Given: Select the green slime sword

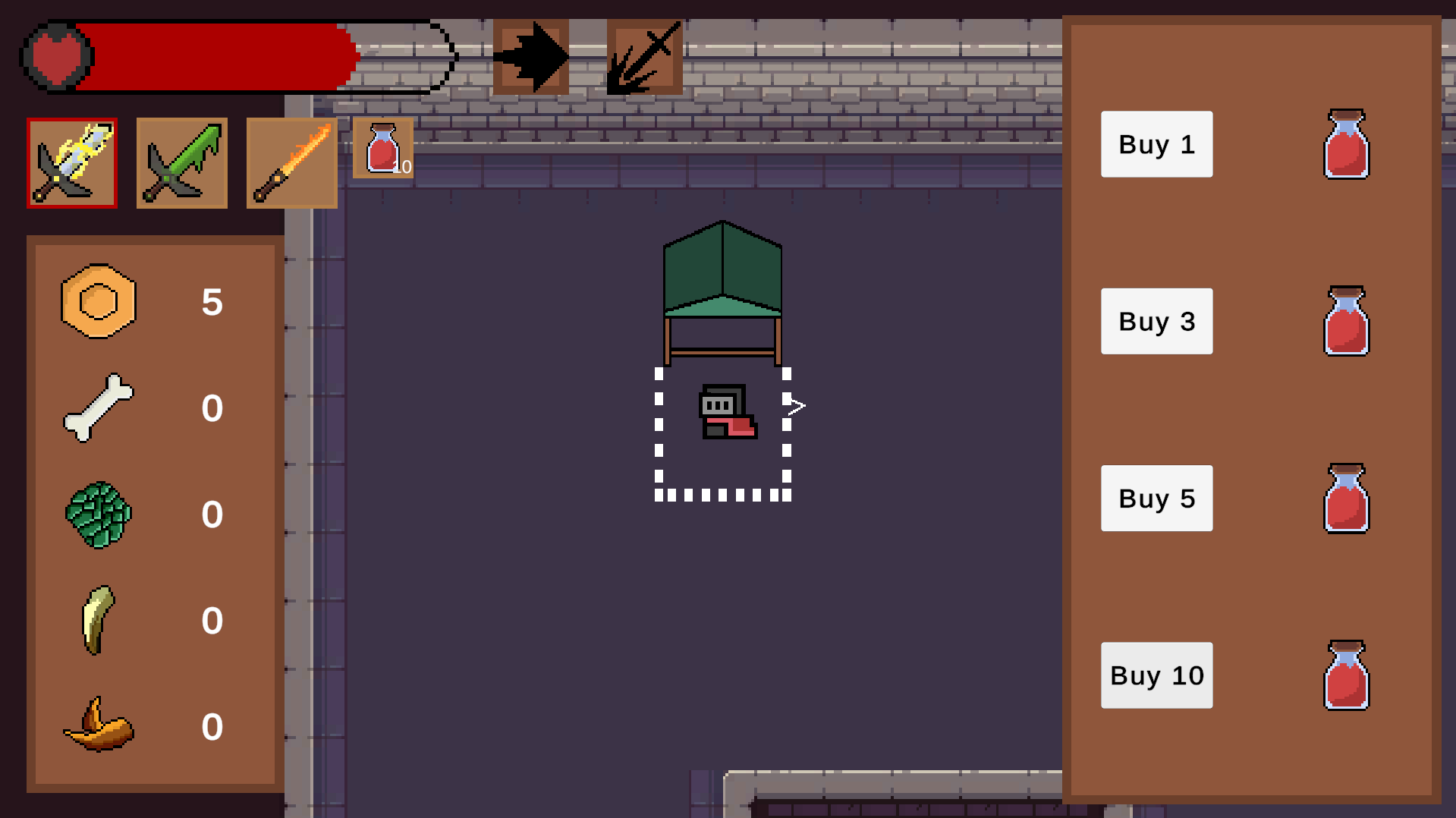Looking at the screenshot, I should point(182,163).
